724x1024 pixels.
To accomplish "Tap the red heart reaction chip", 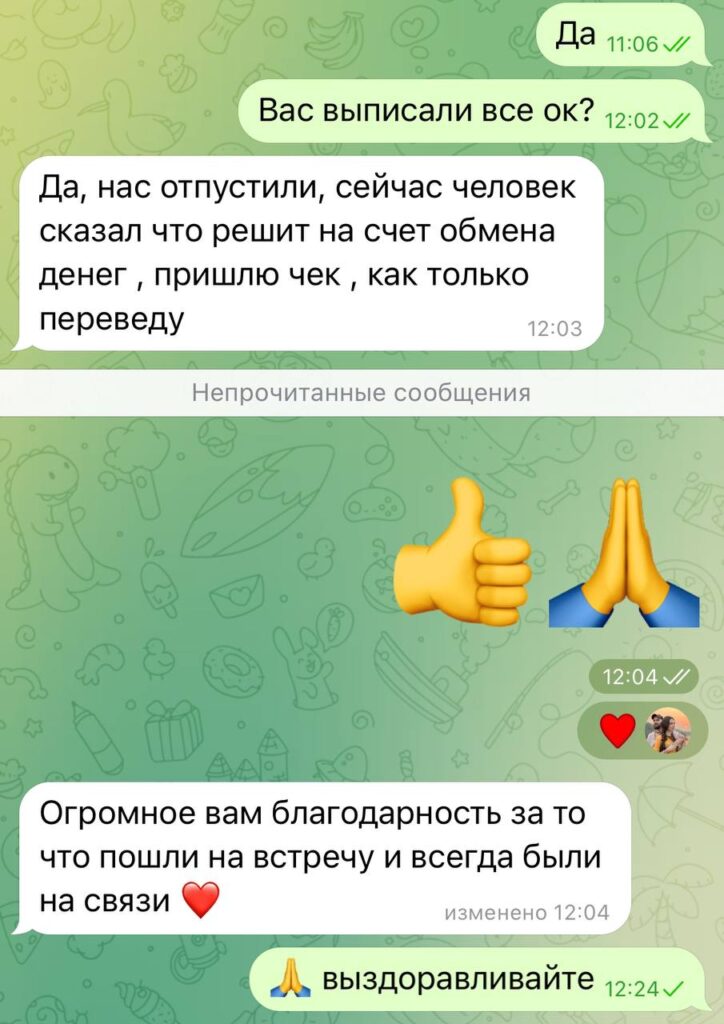I will (619, 733).
